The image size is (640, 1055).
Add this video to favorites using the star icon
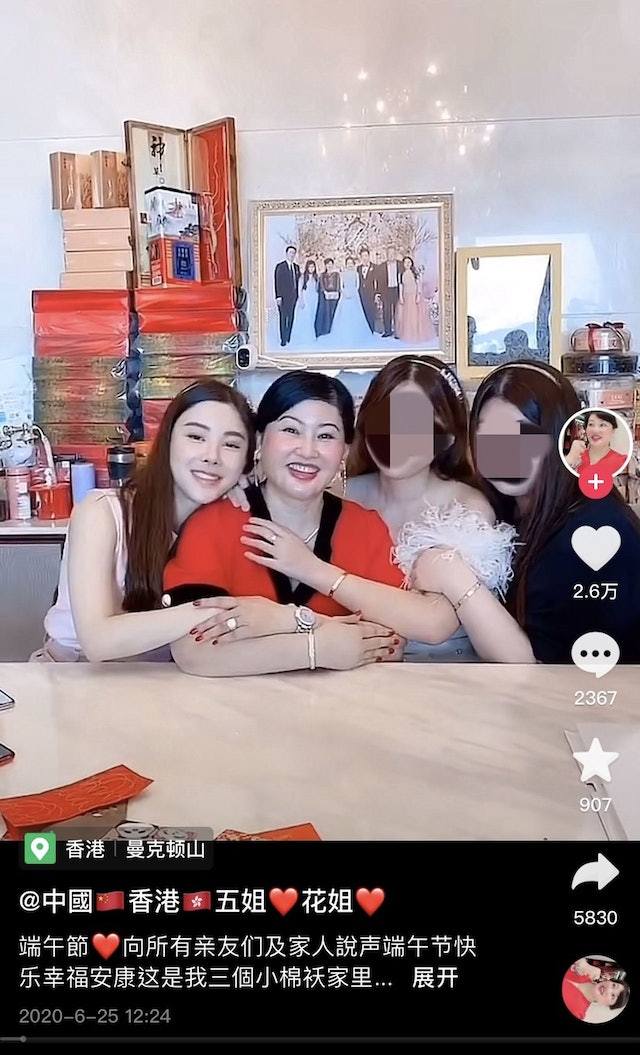click(x=595, y=762)
